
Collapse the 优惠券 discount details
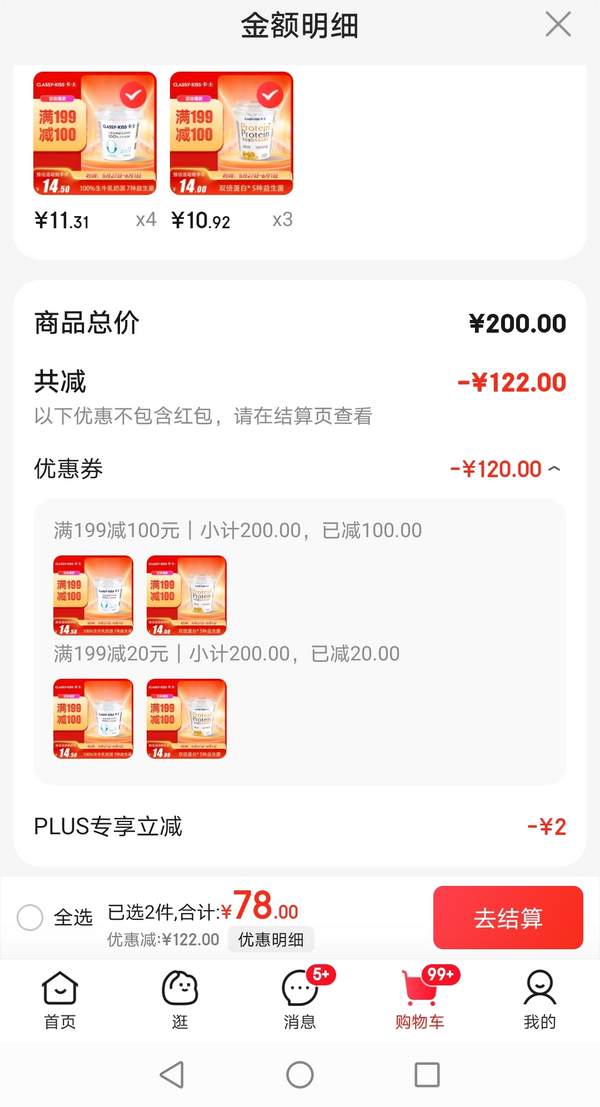pyautogui.click(x=555, y=469)
